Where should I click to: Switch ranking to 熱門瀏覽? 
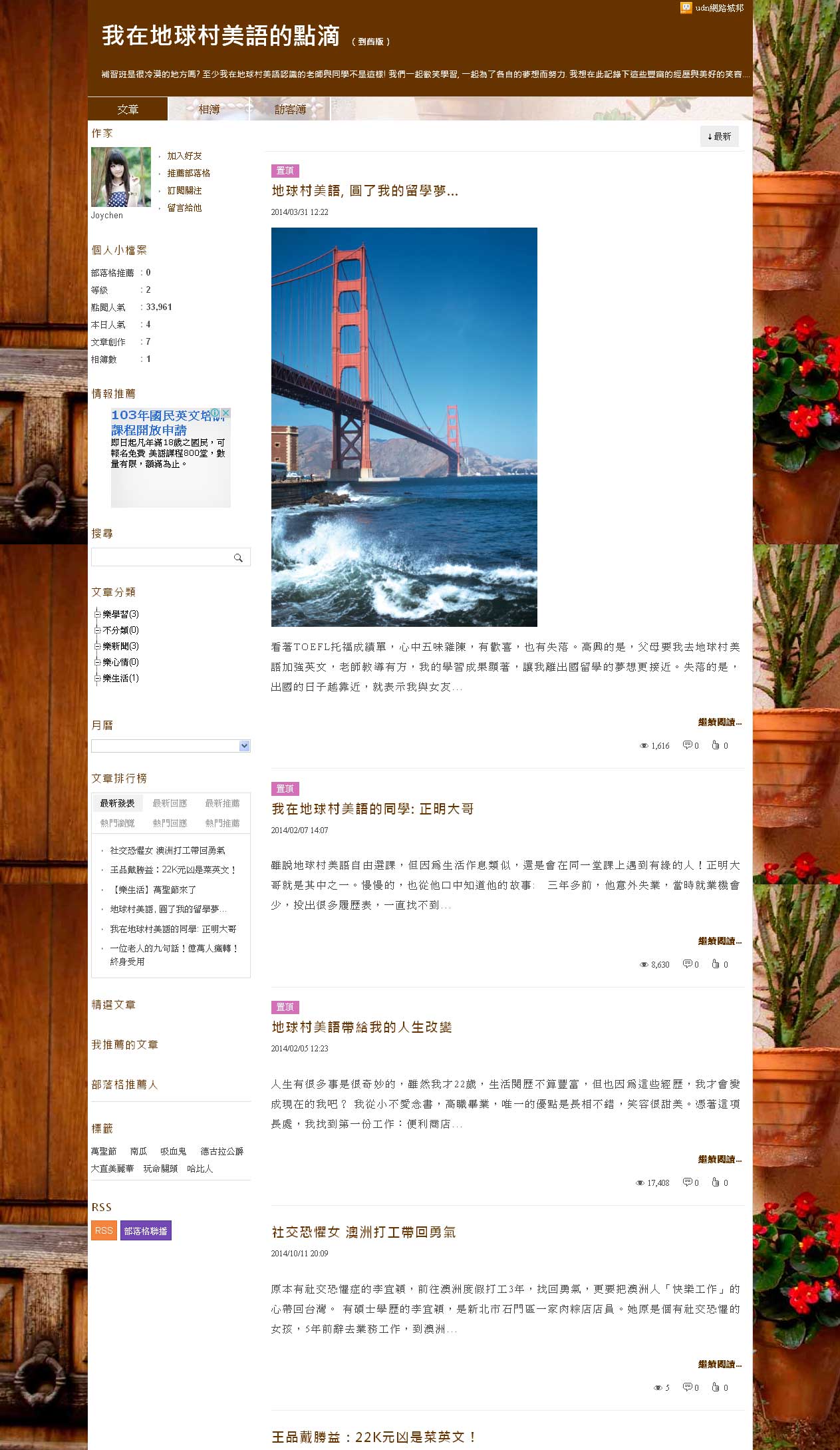pyautogui.click(x=117, y=823)
